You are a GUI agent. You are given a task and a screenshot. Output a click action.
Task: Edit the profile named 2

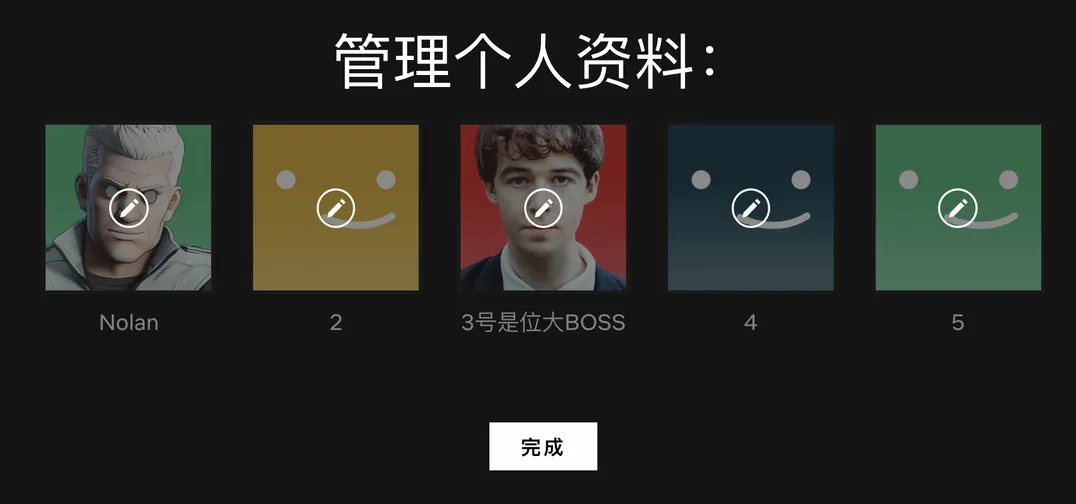tap(336, 208)
